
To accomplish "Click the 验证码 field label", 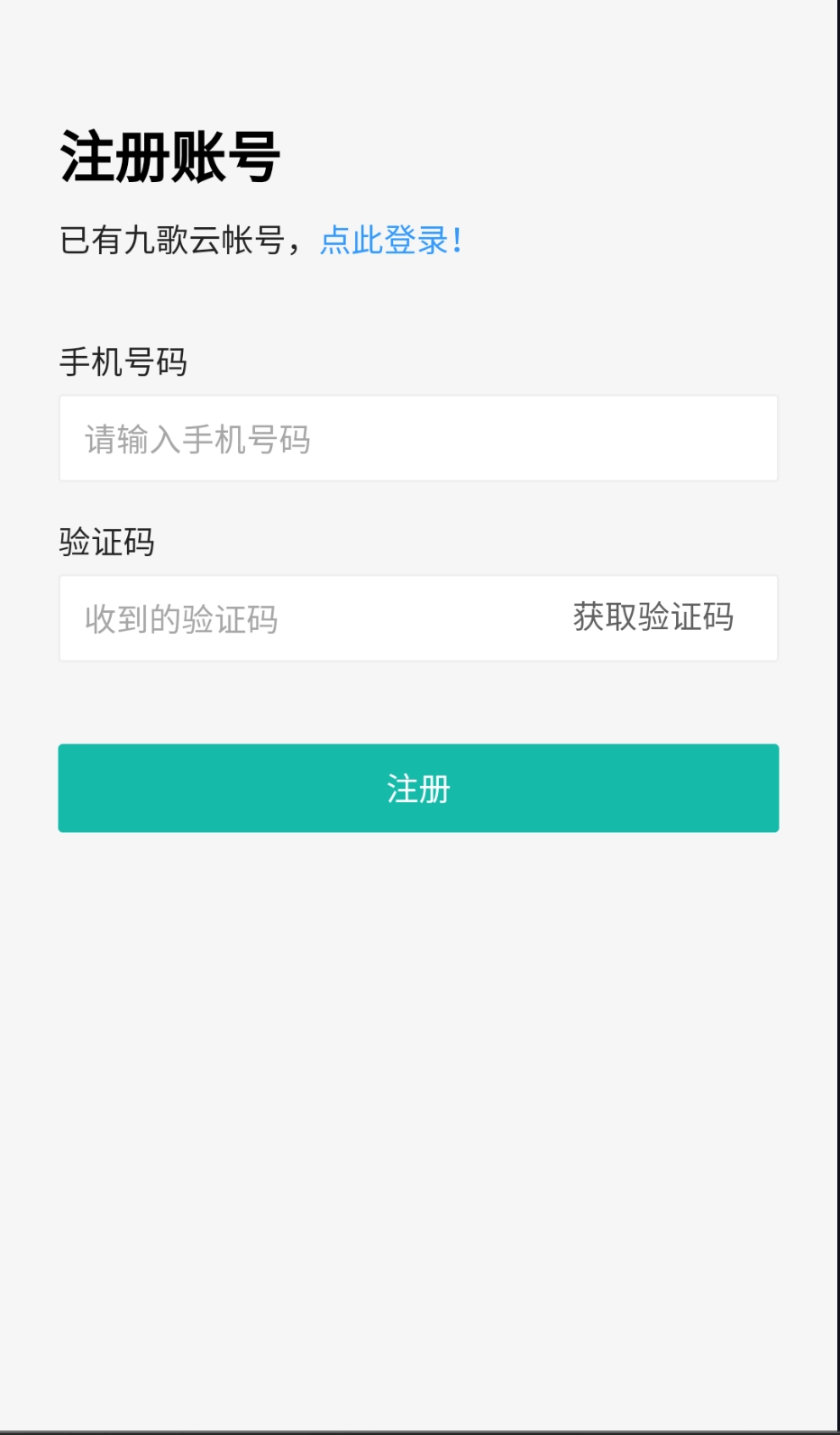I will click(x=105, y=542).
